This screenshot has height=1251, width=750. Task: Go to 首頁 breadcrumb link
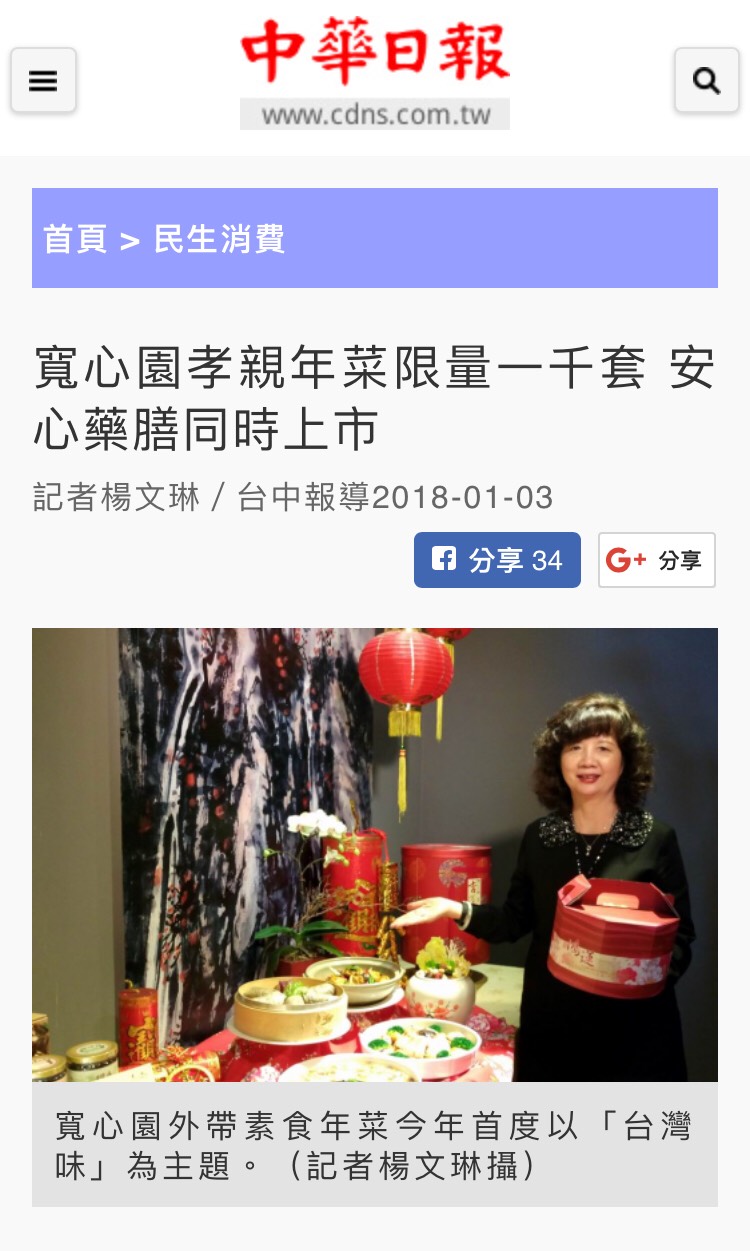click(75, 239)
